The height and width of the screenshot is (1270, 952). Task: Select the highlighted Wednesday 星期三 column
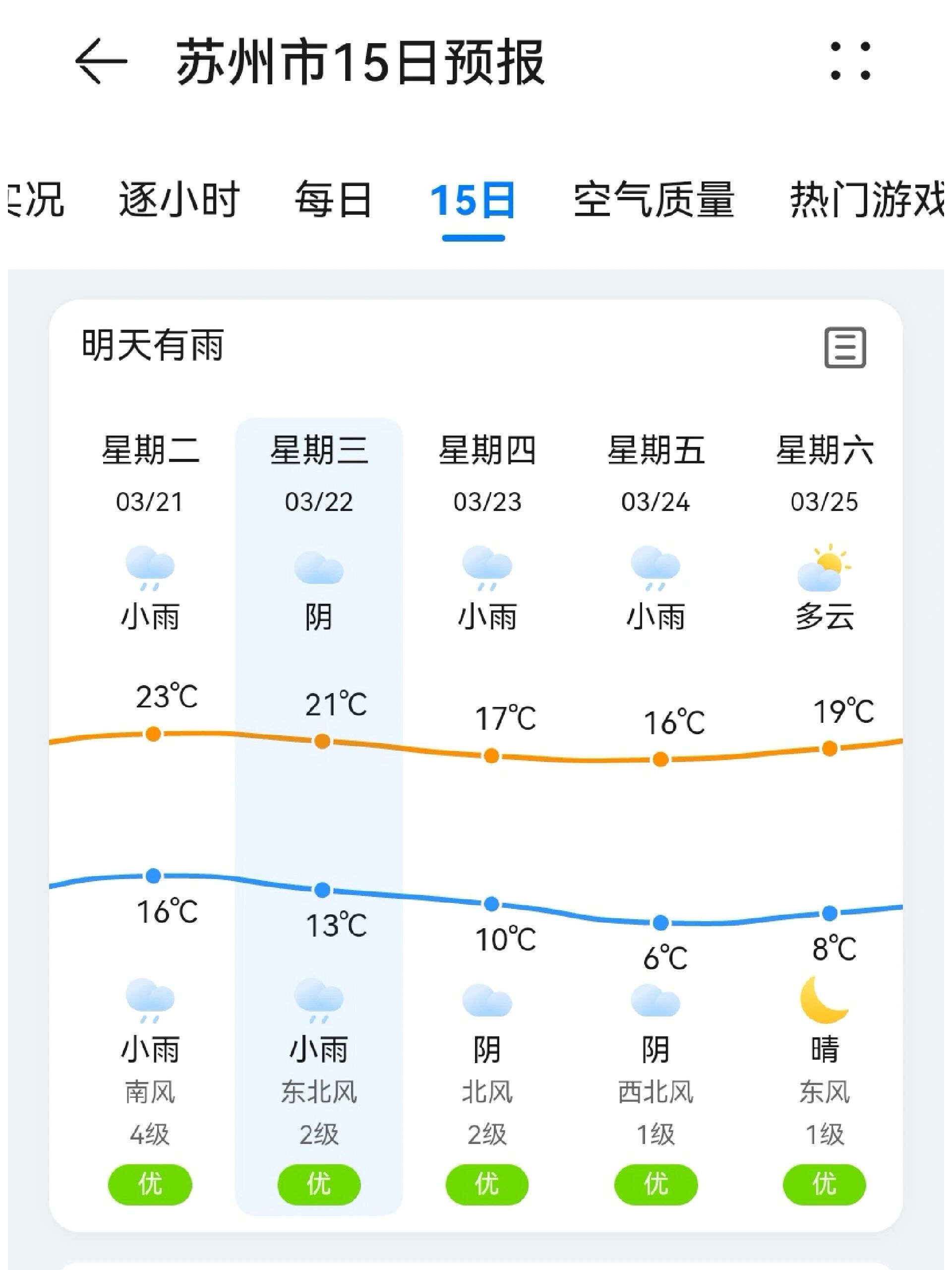[x=320, y=453]
